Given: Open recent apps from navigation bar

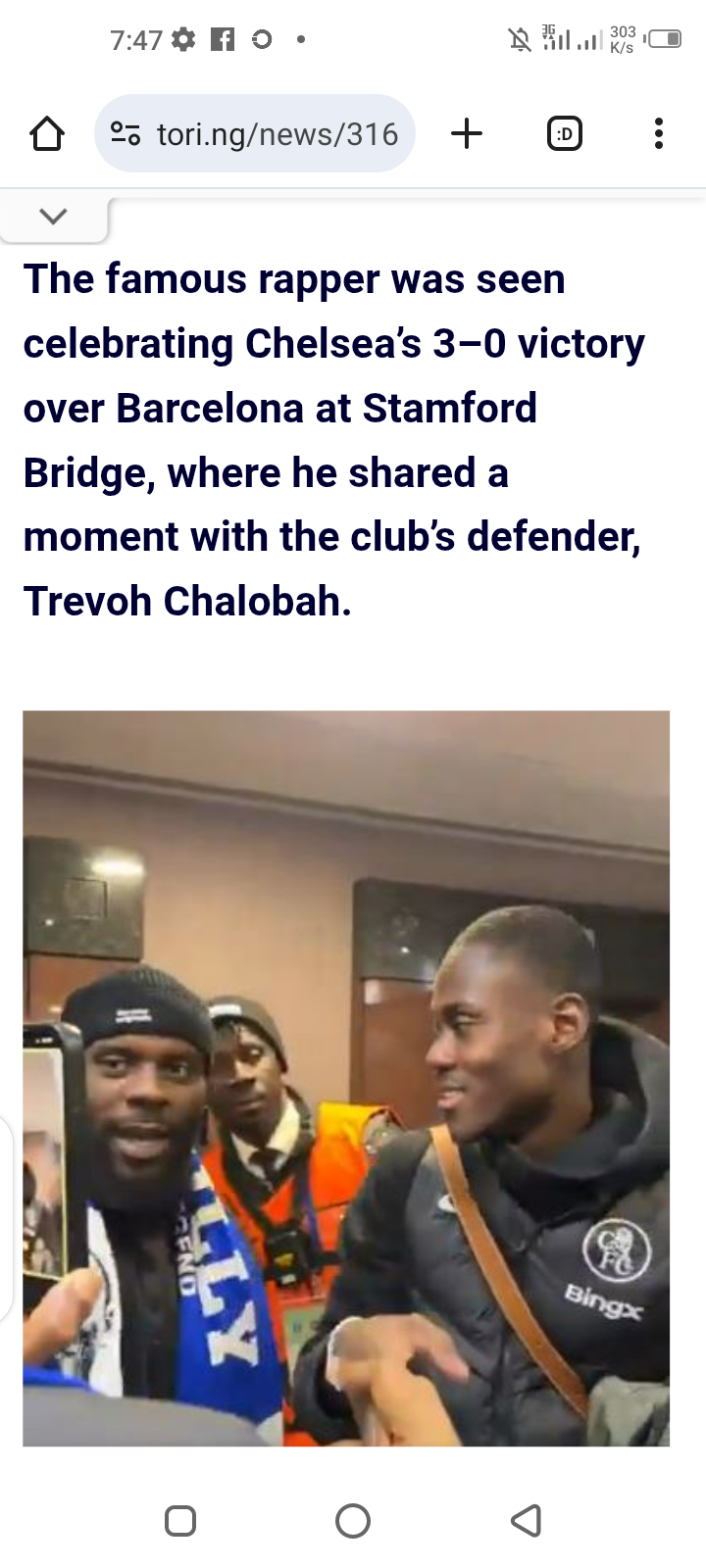Looking at the screenshot, I should point(180,1520).
